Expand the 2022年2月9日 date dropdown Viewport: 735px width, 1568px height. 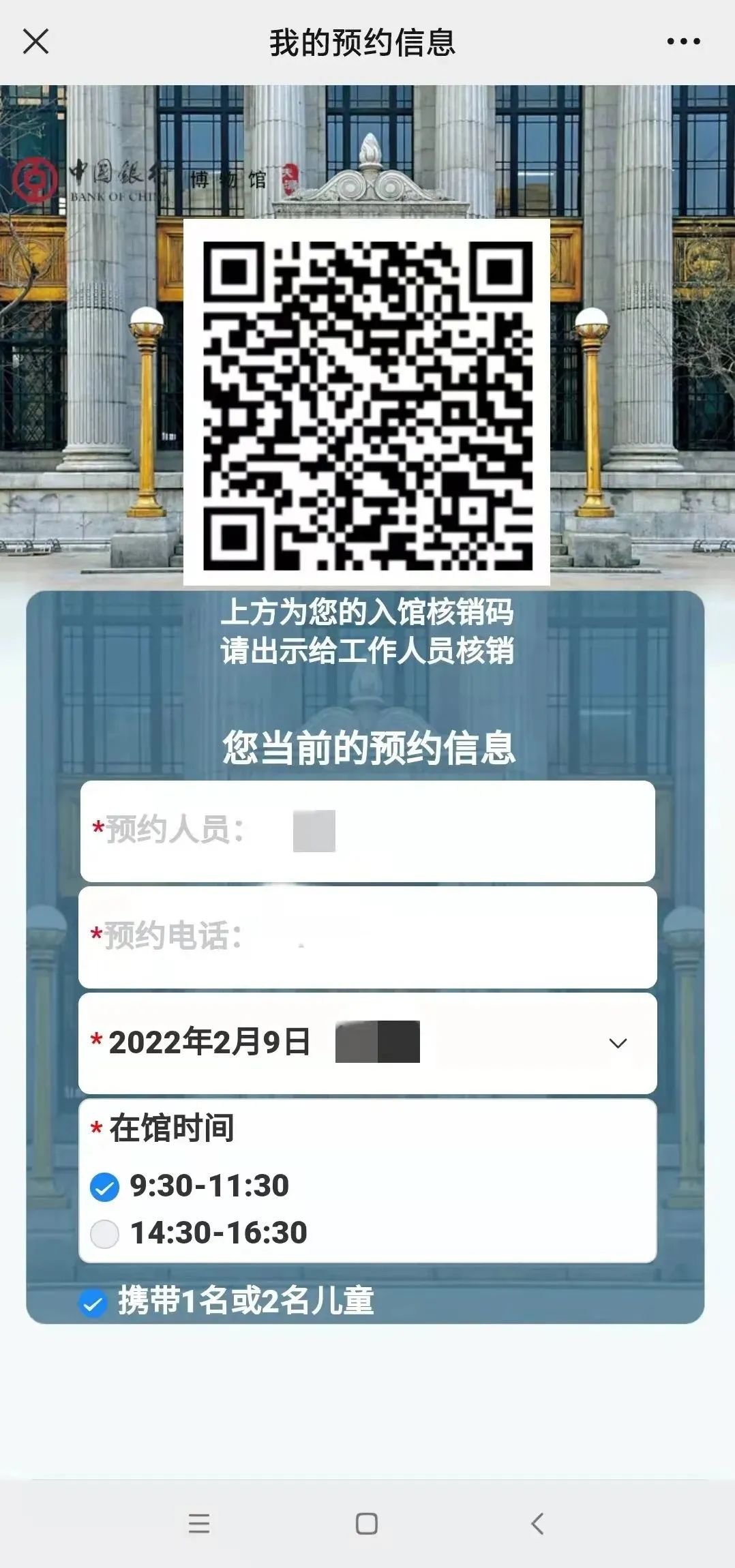point(618,1043)
